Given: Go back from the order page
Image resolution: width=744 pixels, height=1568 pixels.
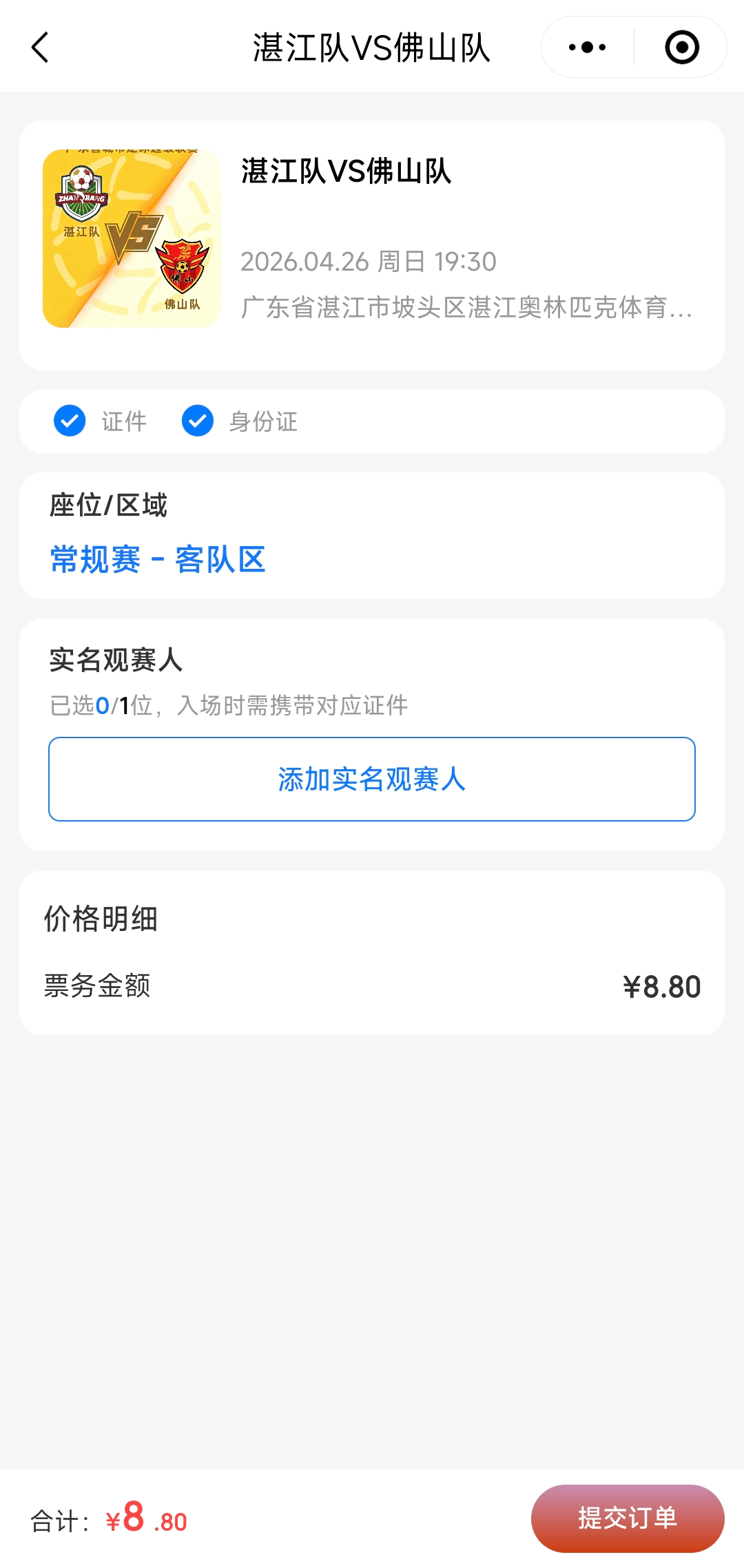Looking at the screenshot, I should pyautogui.click(x=41, y=48).
